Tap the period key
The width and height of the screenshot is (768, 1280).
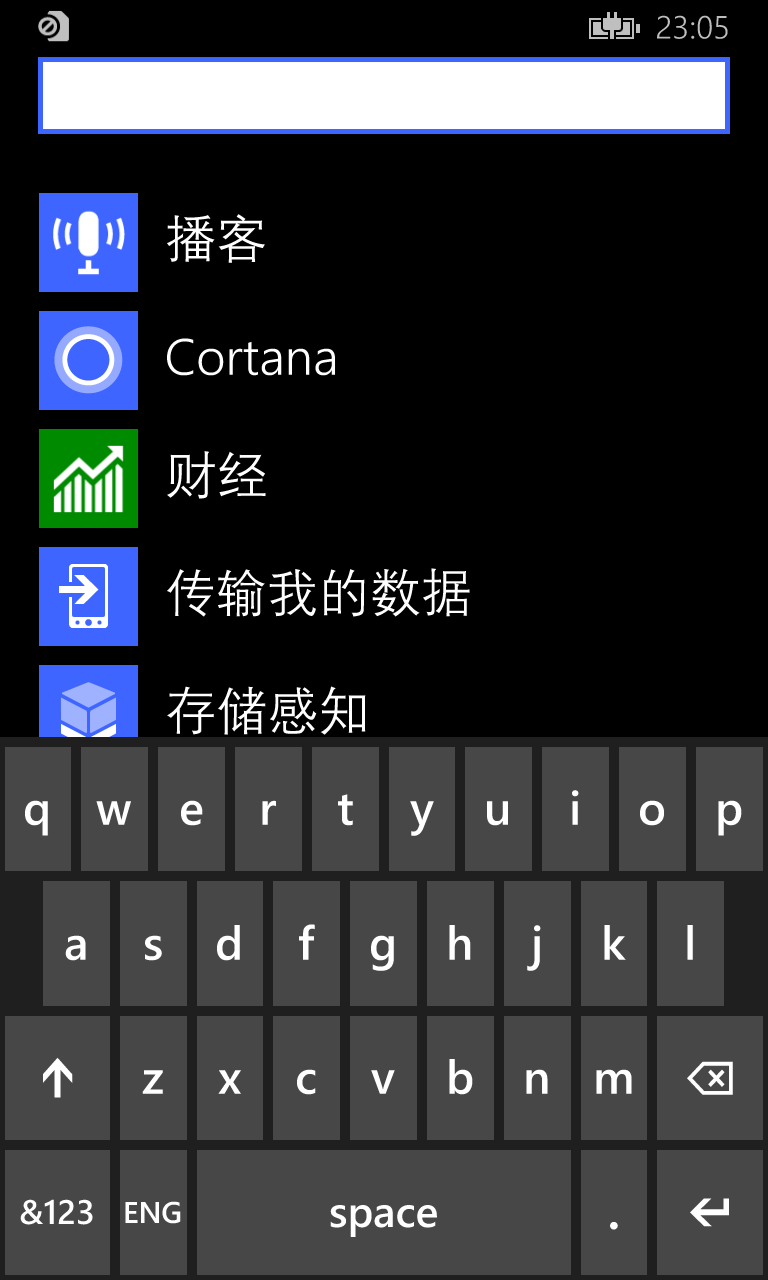point(614,1212)
